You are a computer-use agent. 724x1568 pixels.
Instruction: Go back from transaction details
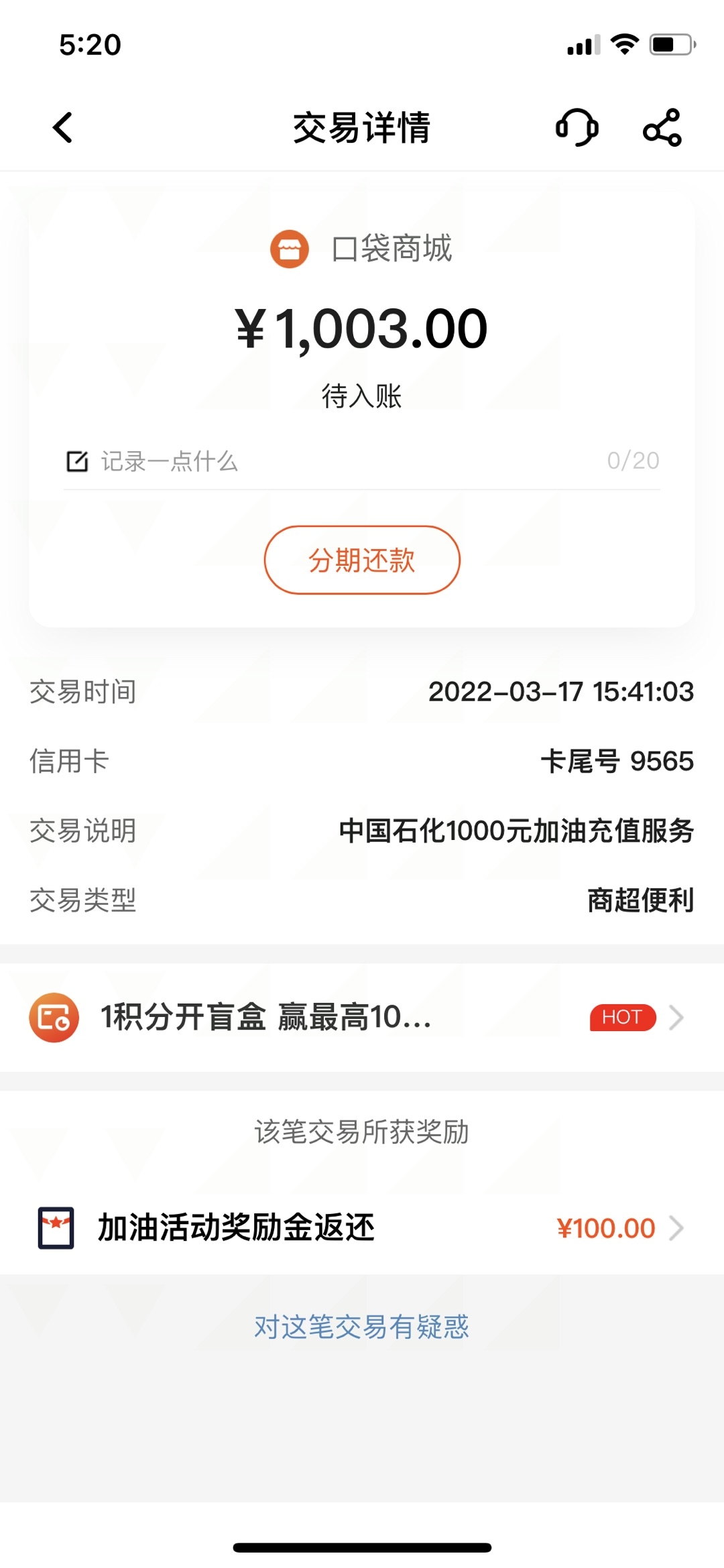(63, 127)
